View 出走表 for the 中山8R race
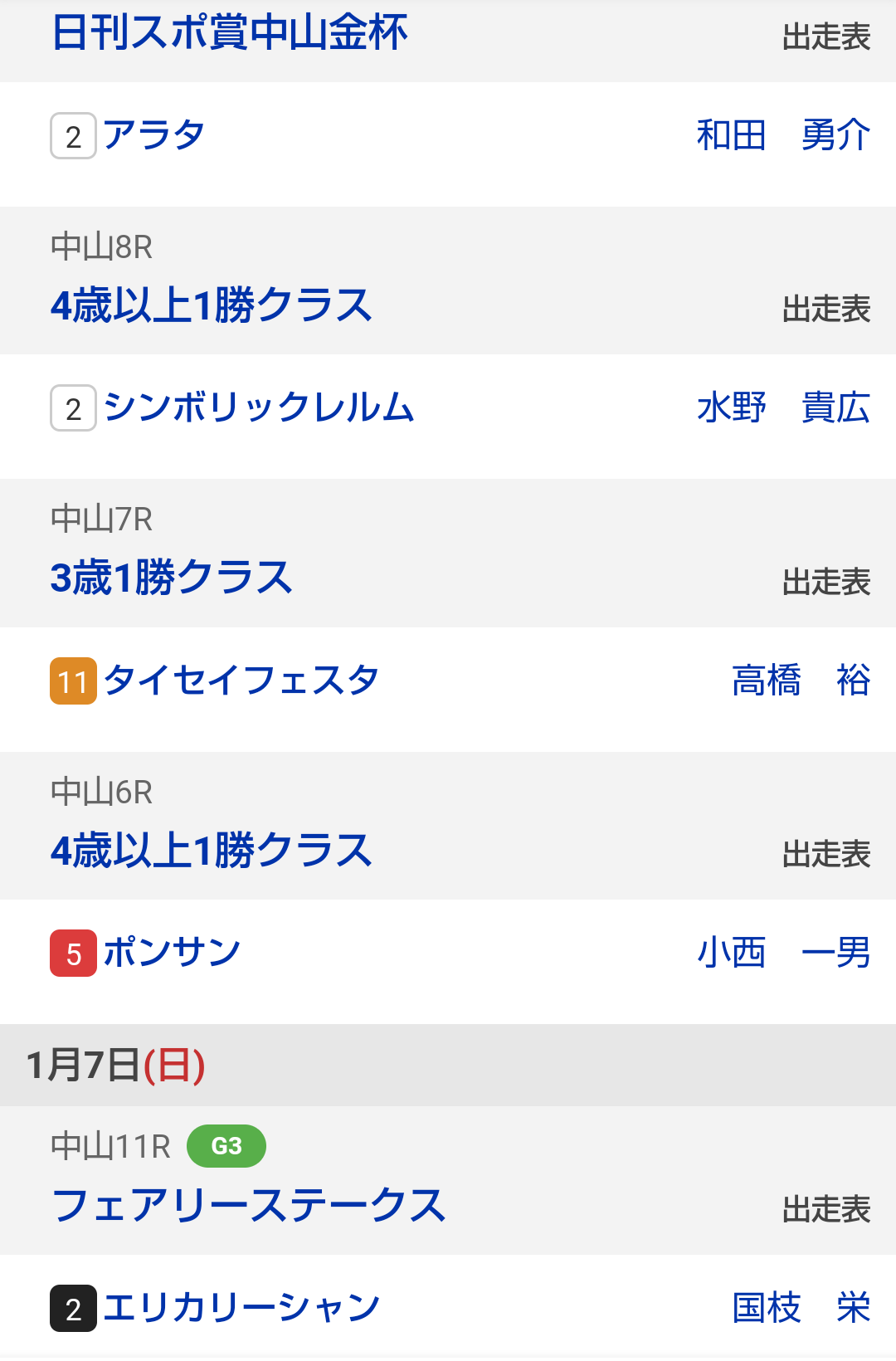 tap(825, 309)
